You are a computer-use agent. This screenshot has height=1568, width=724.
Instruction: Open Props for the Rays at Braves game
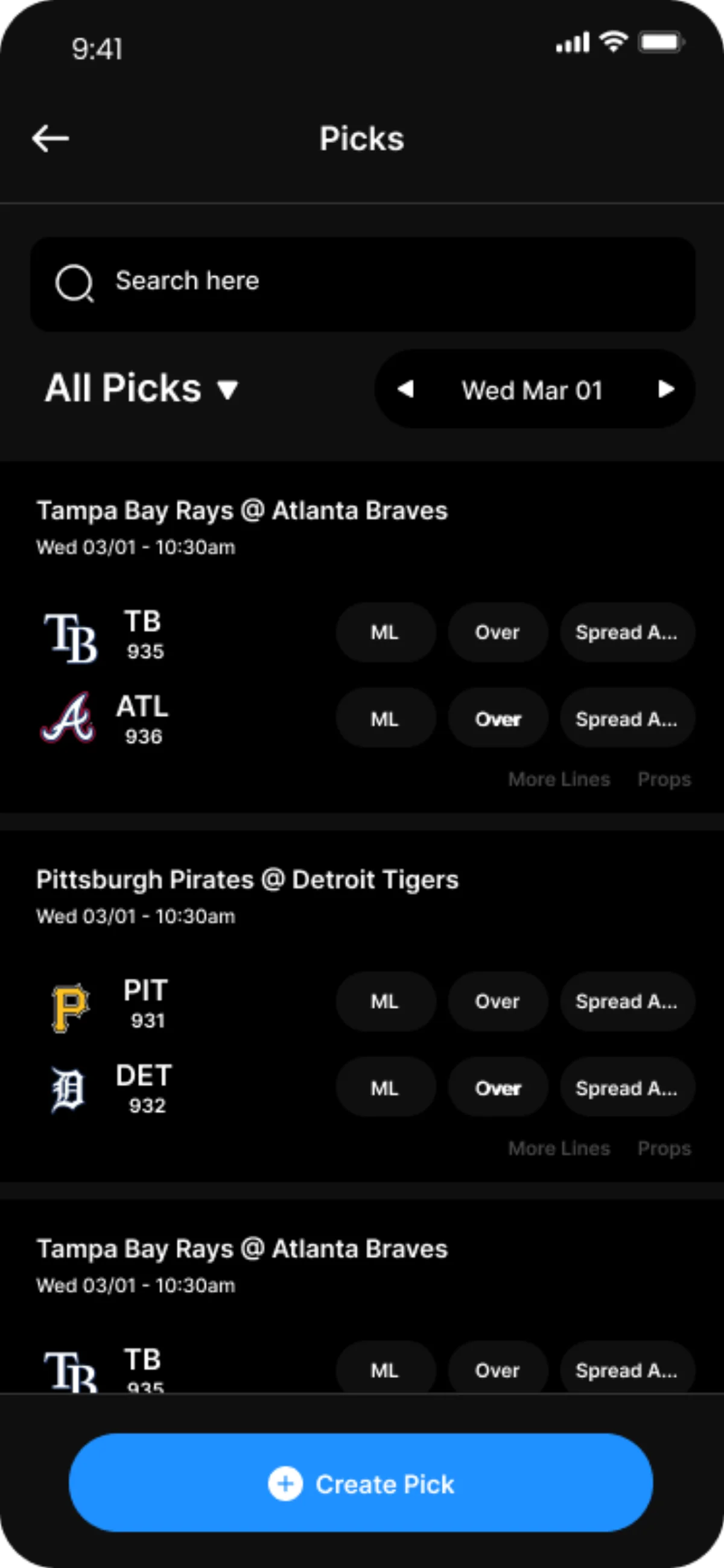(x=663, y=779)
